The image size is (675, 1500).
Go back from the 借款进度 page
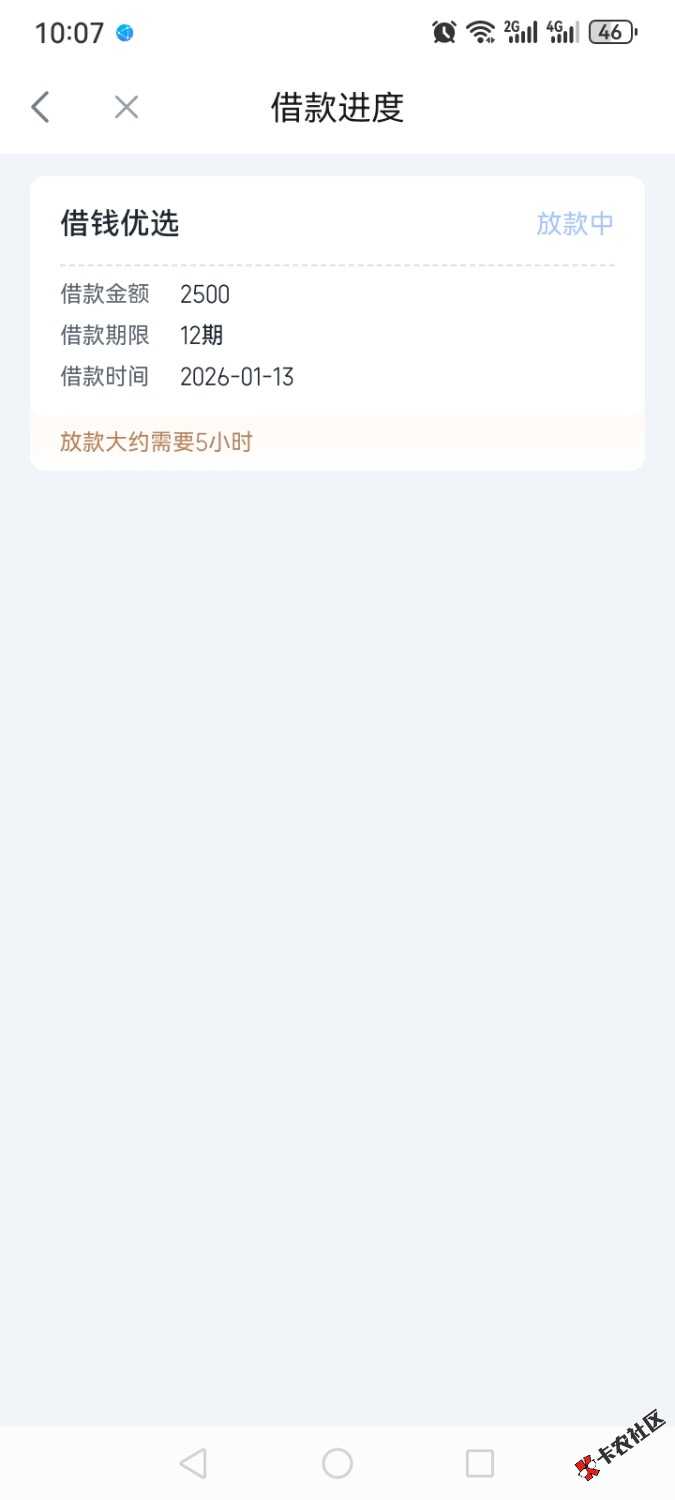40,107
